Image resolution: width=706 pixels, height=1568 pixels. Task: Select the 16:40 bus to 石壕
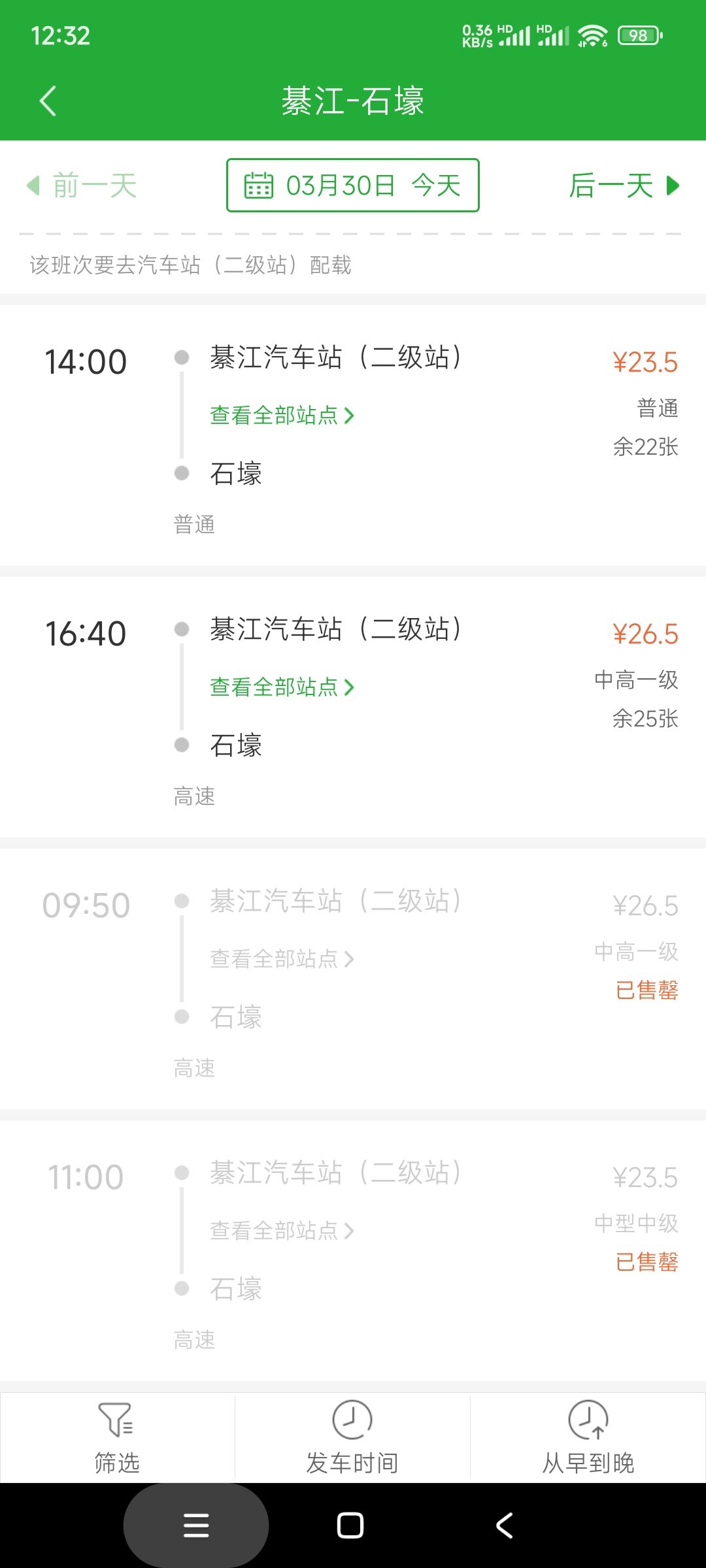[x=353, y=708]
